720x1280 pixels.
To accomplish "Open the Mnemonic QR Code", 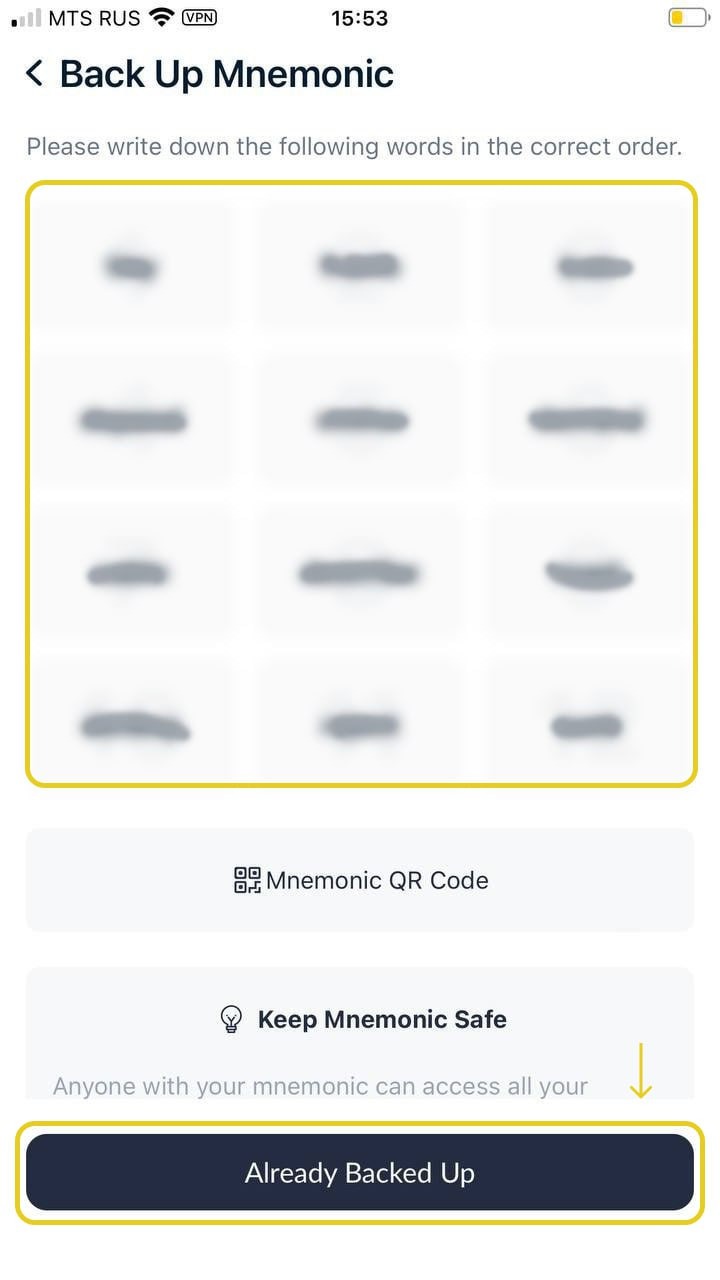I will [x=360, y=880].
